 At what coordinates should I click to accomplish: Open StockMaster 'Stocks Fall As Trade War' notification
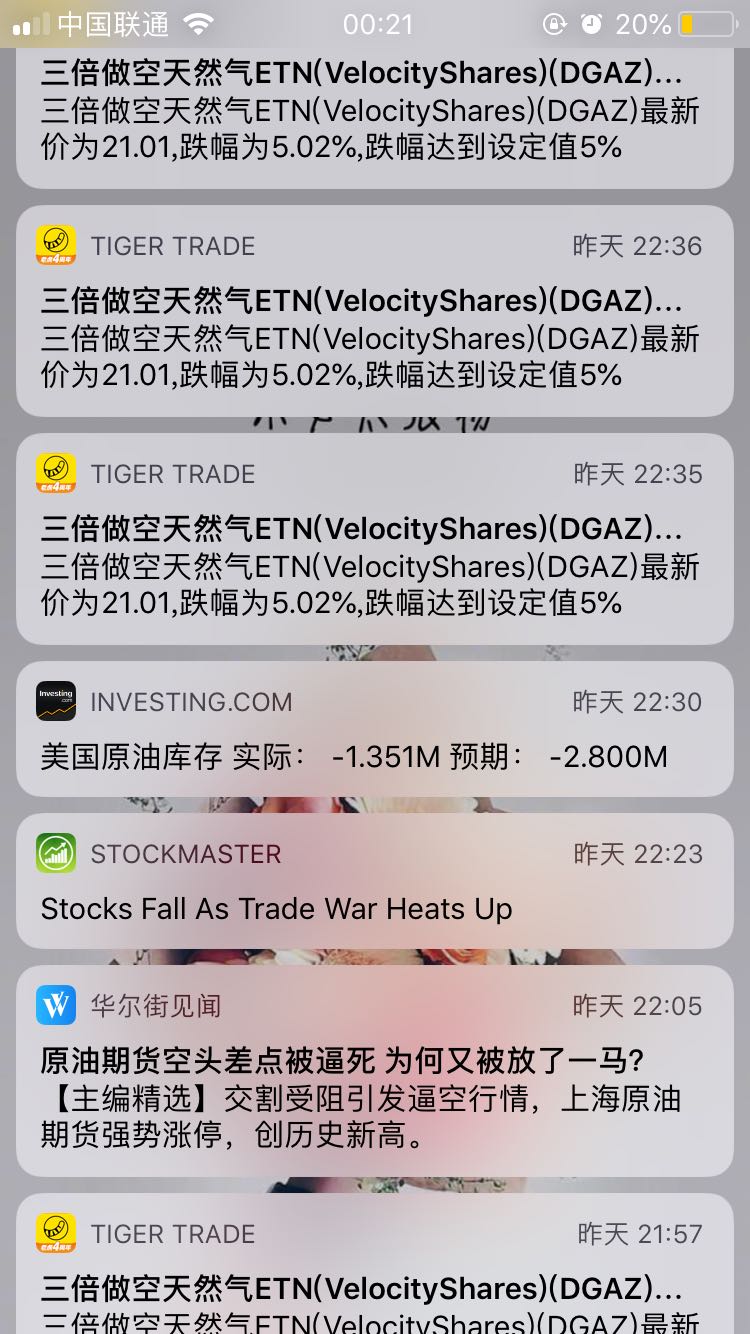(375, 881)
